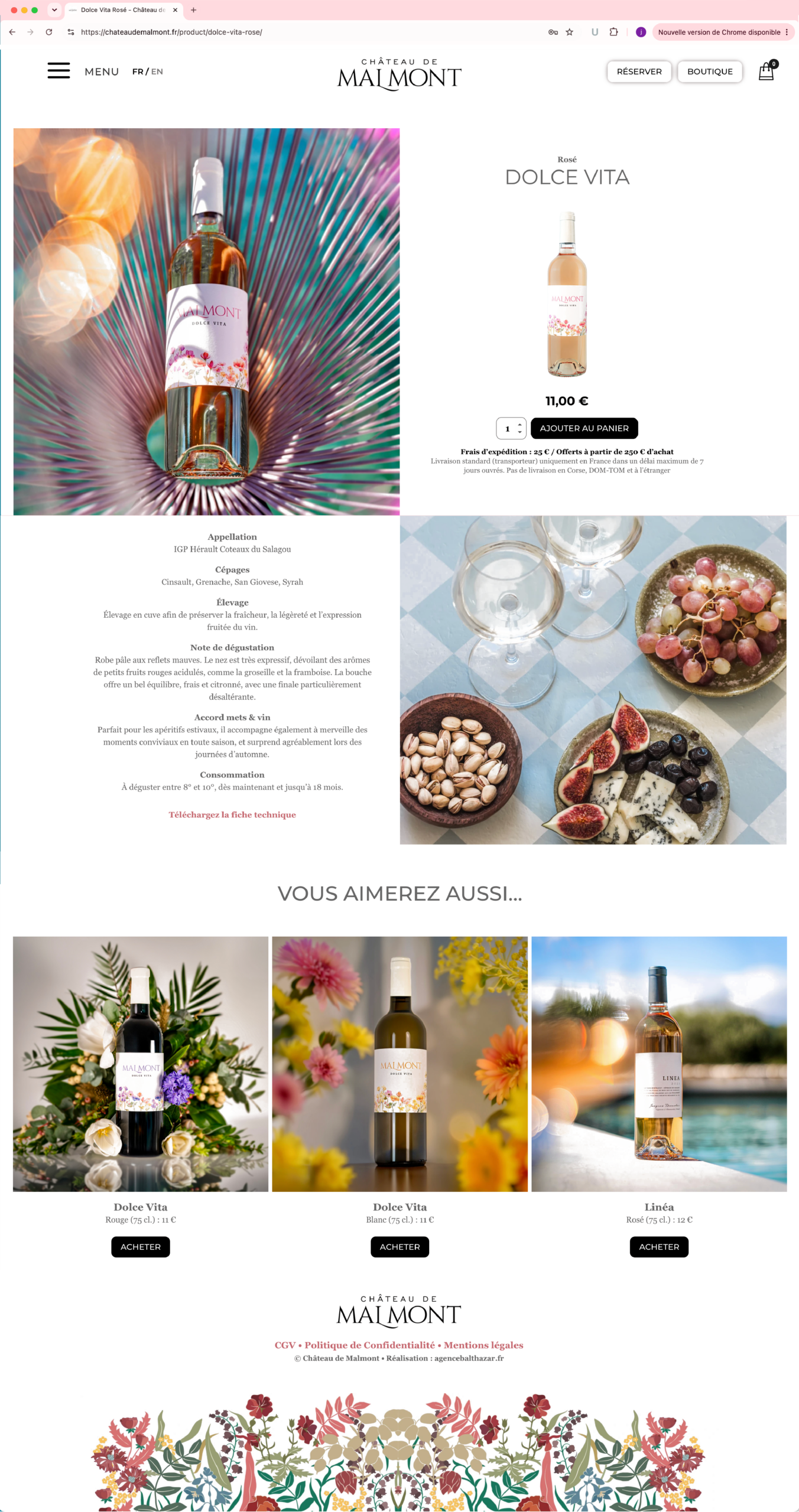
Task: Open the shopping cart icon
Action: pyautogui.click(x=766, y=71)
